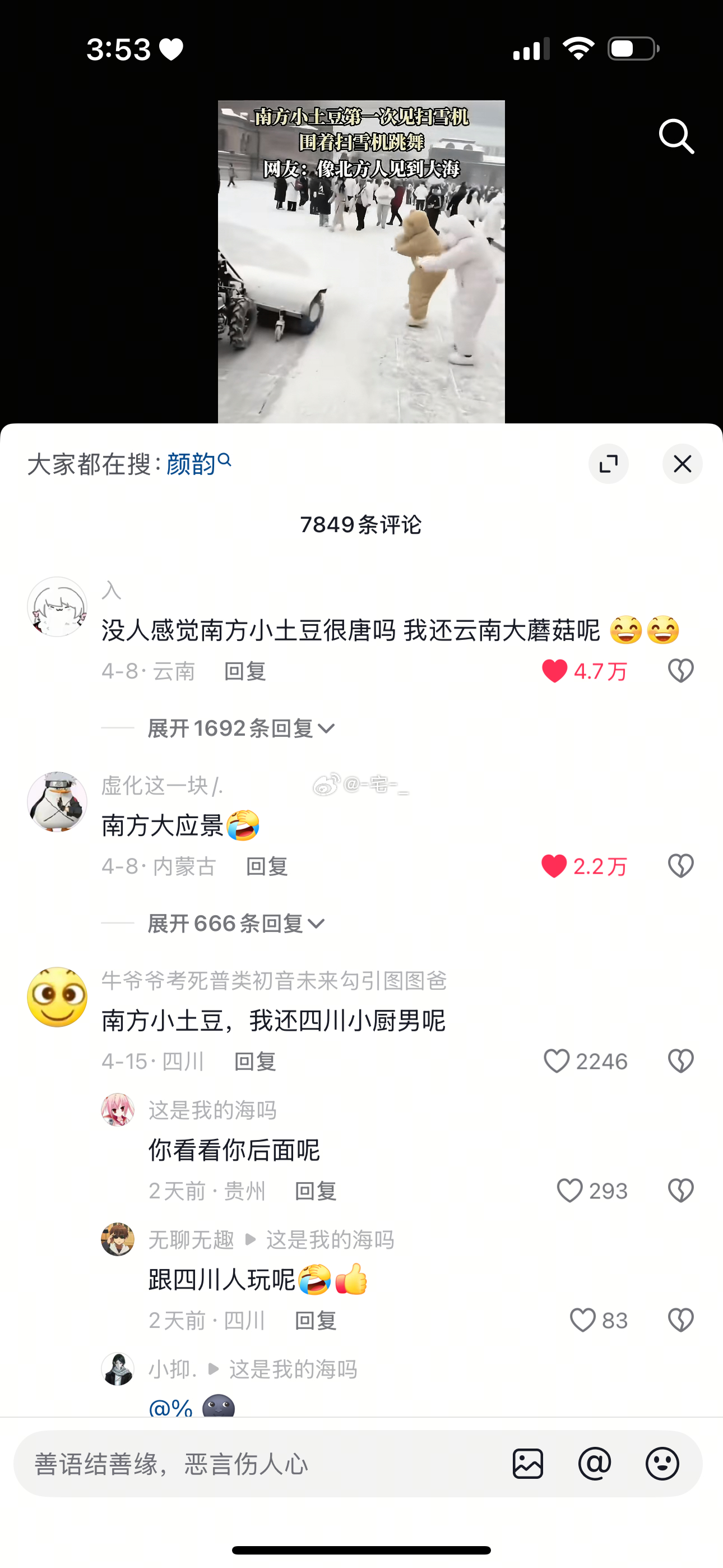
Task: Expand 1692 replies under the 云南 comment
Action: pos(240,728)
